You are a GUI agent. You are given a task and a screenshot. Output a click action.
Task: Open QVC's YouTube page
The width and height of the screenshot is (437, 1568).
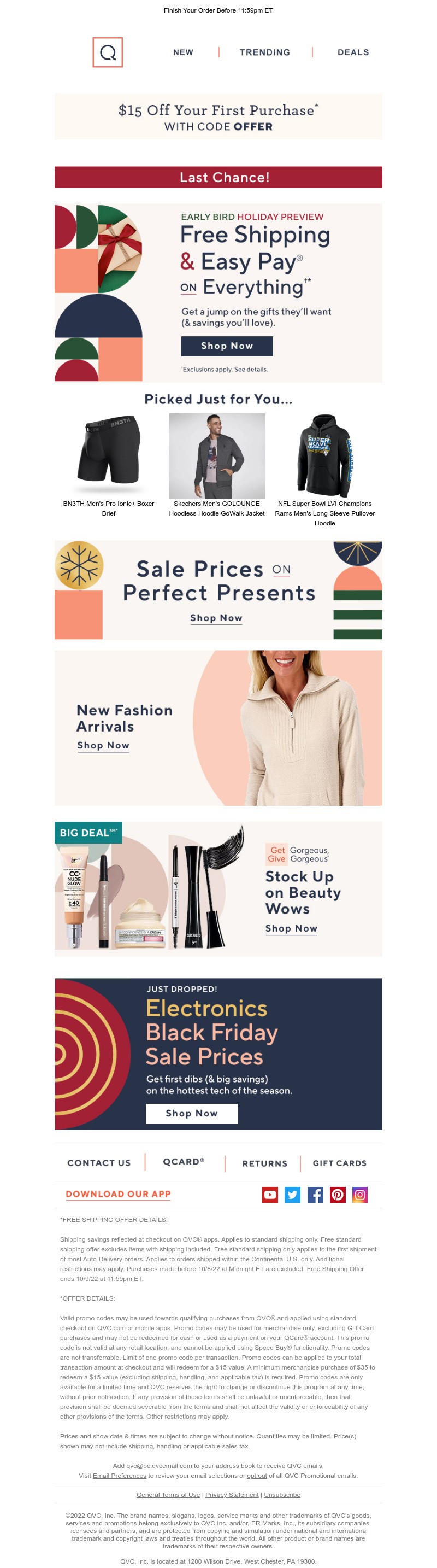pos(269,1194)
